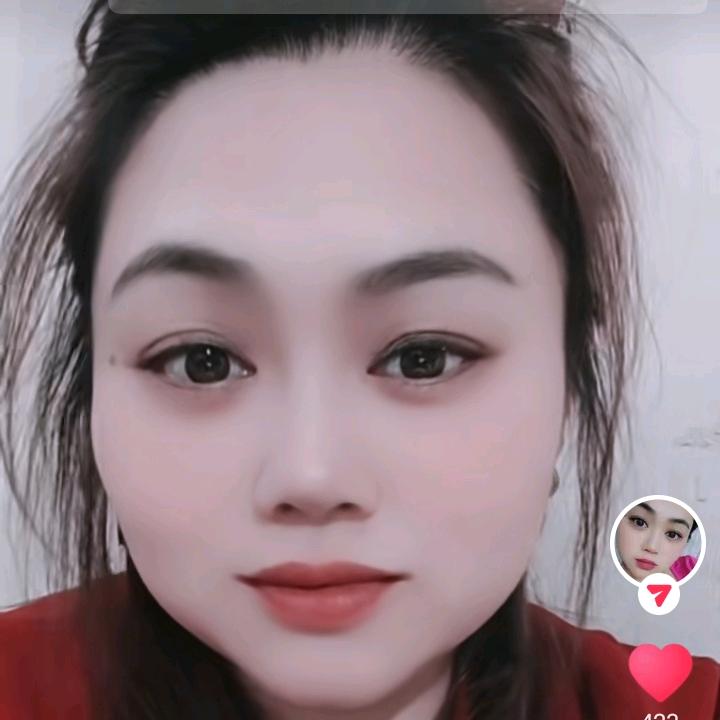
Task: Open the creator's profile avatar
Action: (657, 541)
